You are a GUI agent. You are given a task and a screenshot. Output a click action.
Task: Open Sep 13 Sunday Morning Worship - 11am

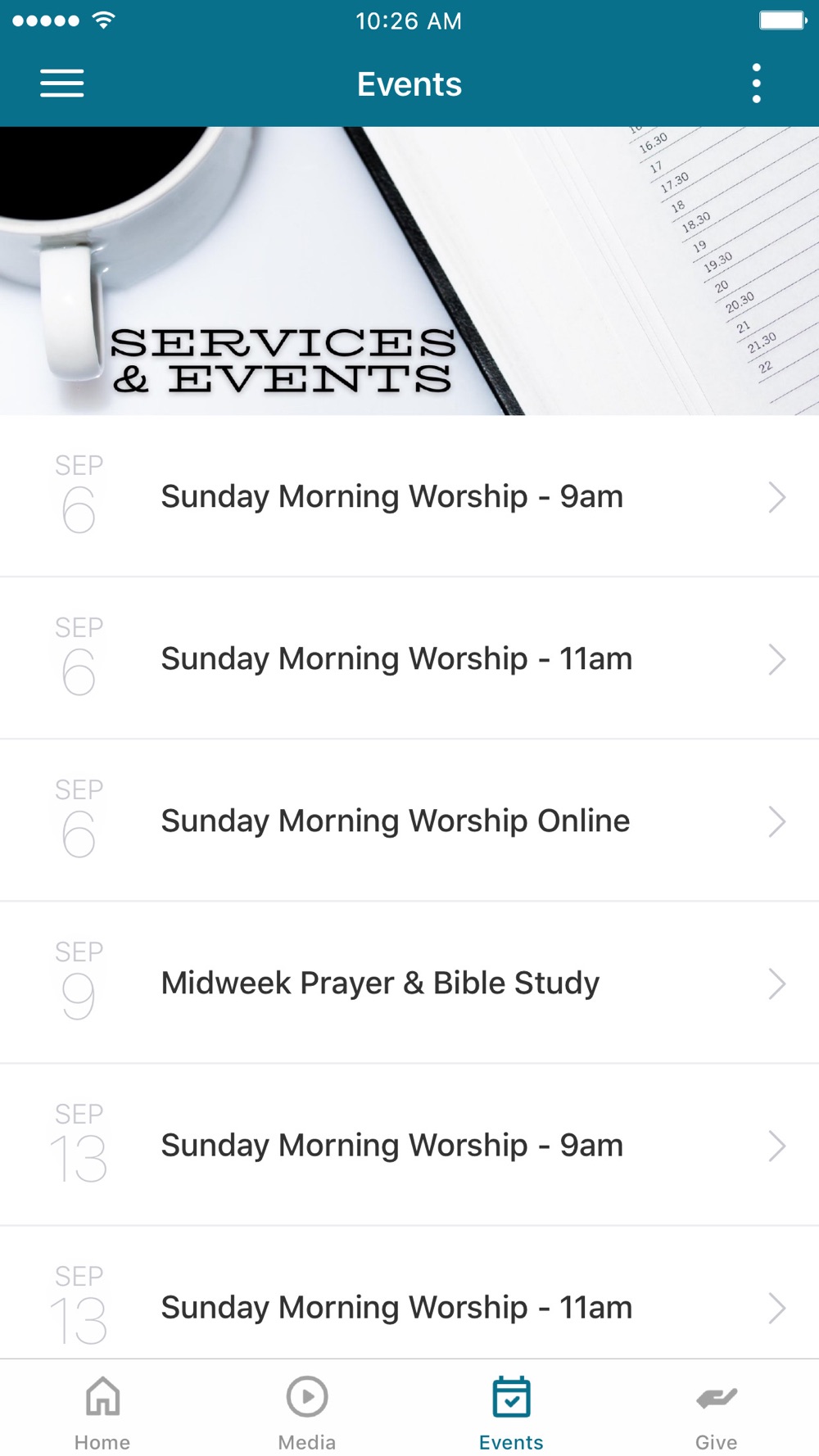pos(409,1293)
